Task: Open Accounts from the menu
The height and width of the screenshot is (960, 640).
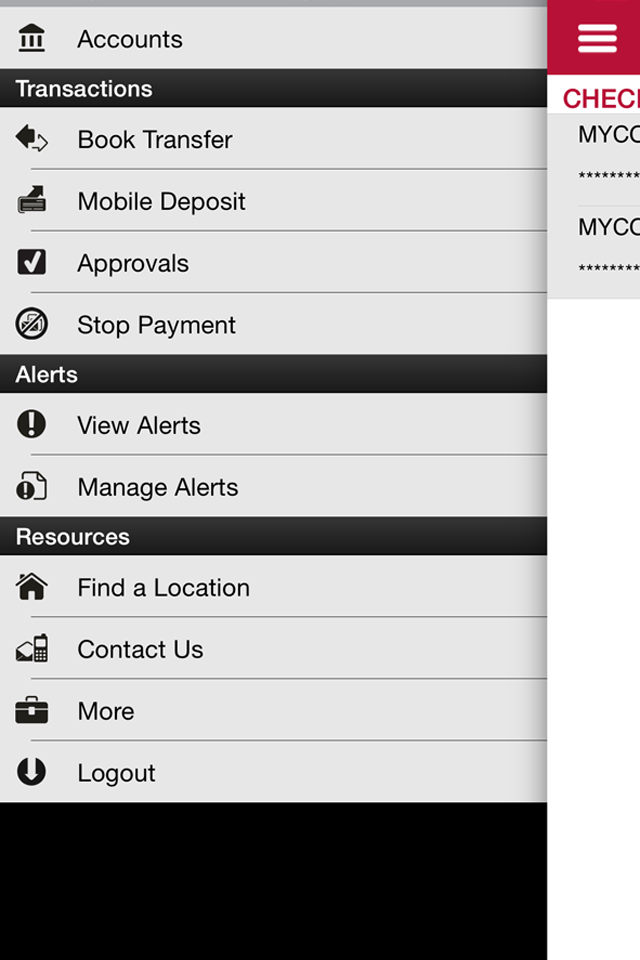Action: pos(273,38)
